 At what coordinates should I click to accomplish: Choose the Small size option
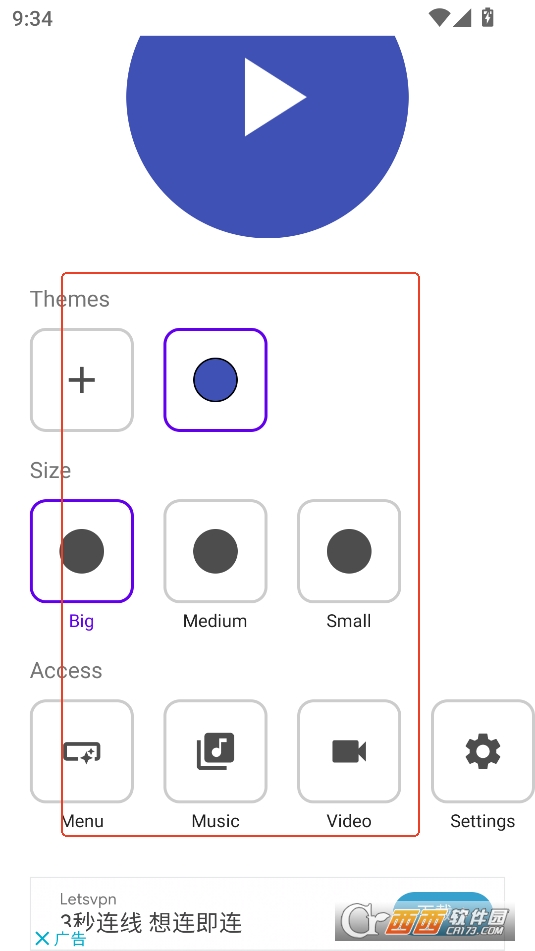[349, 551]
